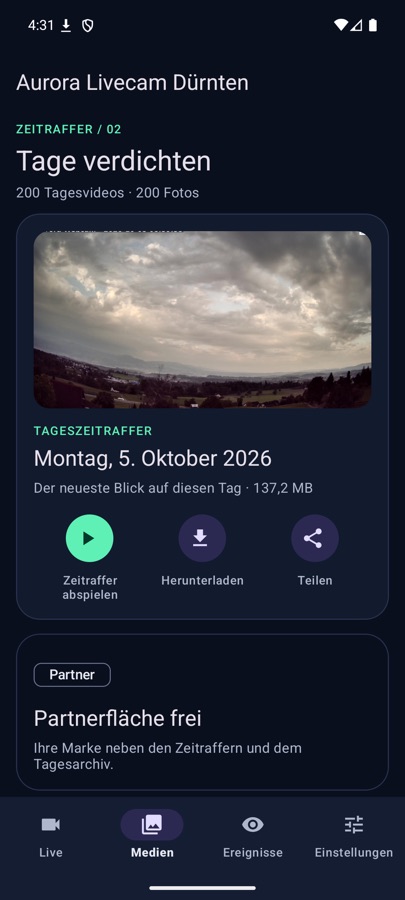
Task: Share the time-lapse via Teilen
Action: [x=314, y=538]
